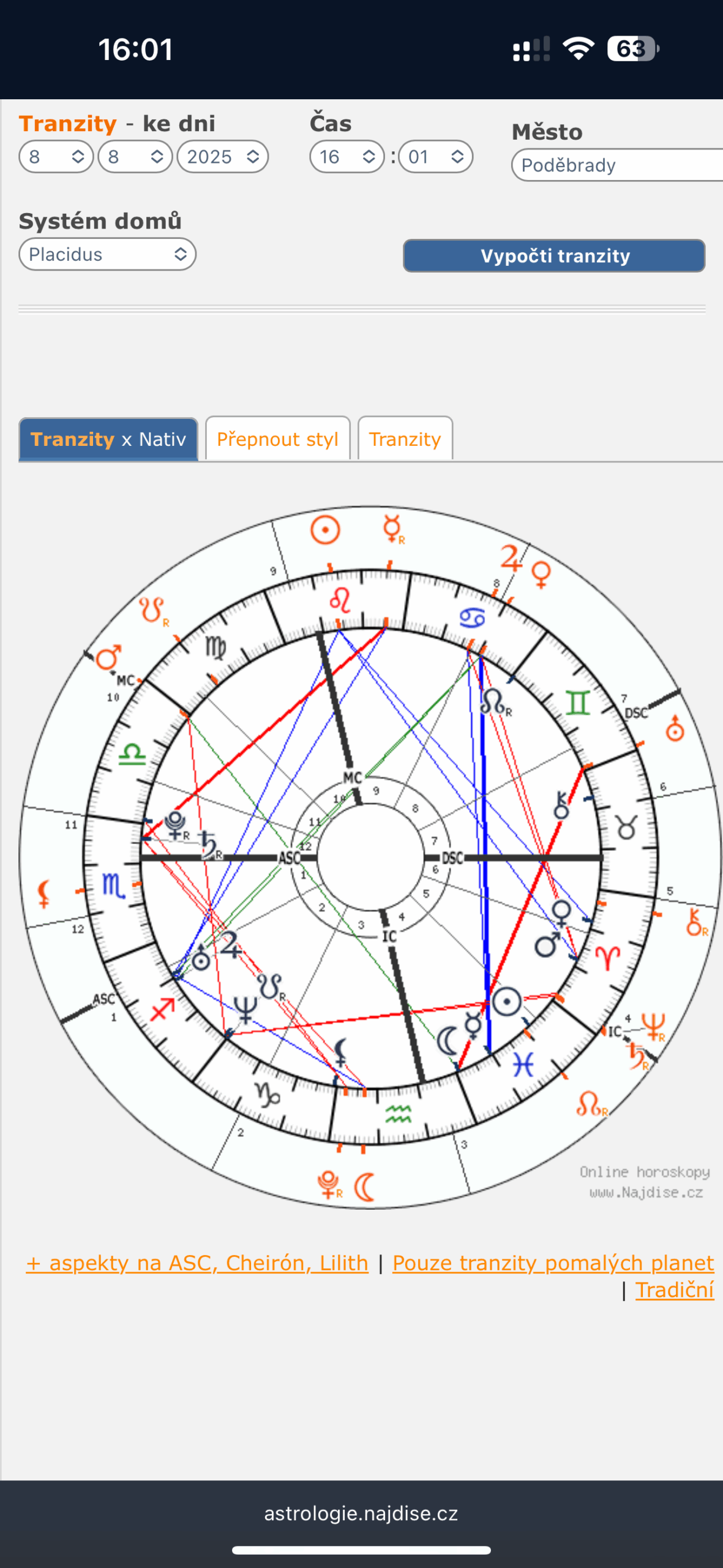Open the Placidus house system dropdown
723x1568 pixels.
pyautogui.click(x=107, y=254)
